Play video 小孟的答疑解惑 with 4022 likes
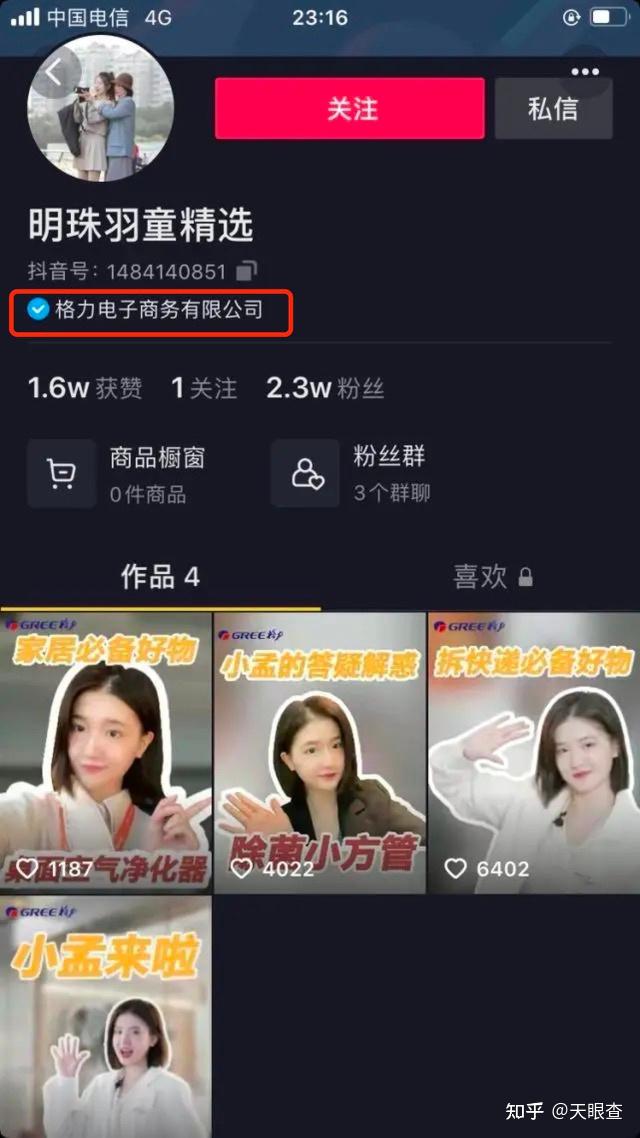Screen dimensions: 640x1138 coord(320,753)
